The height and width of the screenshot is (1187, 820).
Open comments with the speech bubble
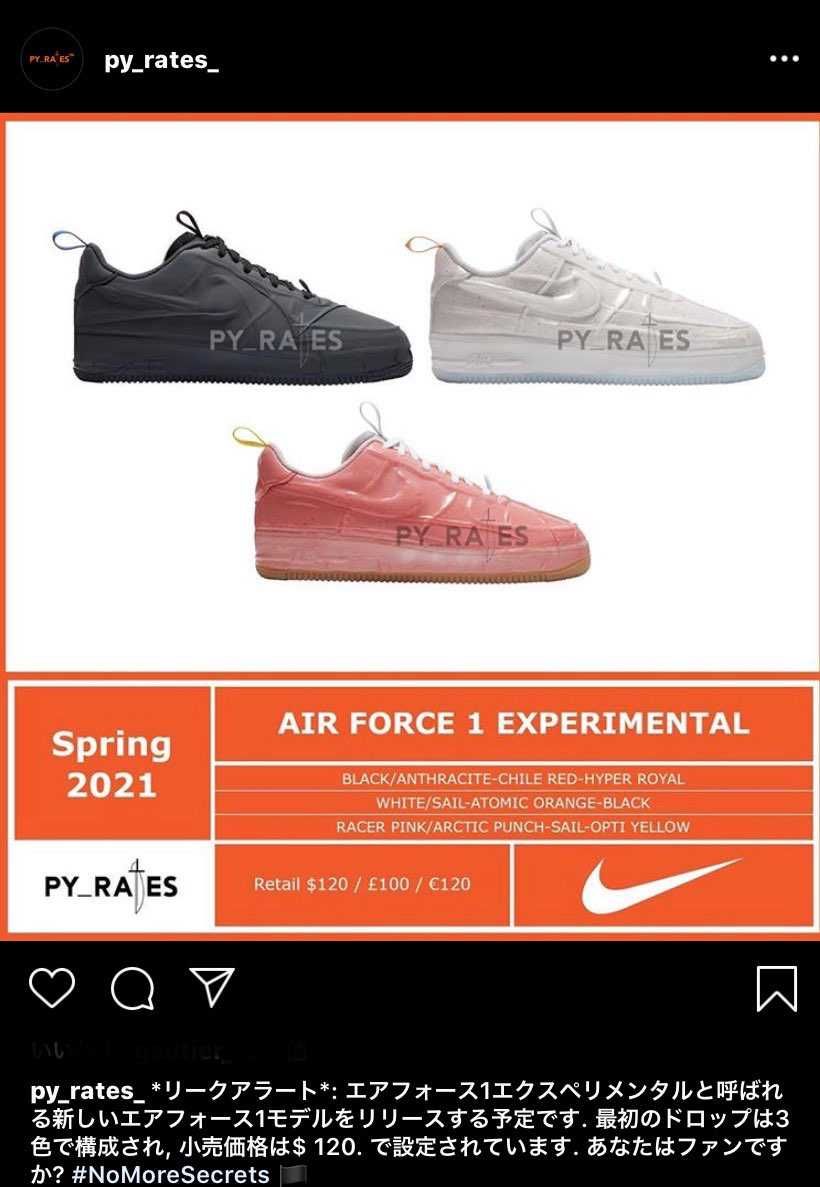click(x=132, y=989)
